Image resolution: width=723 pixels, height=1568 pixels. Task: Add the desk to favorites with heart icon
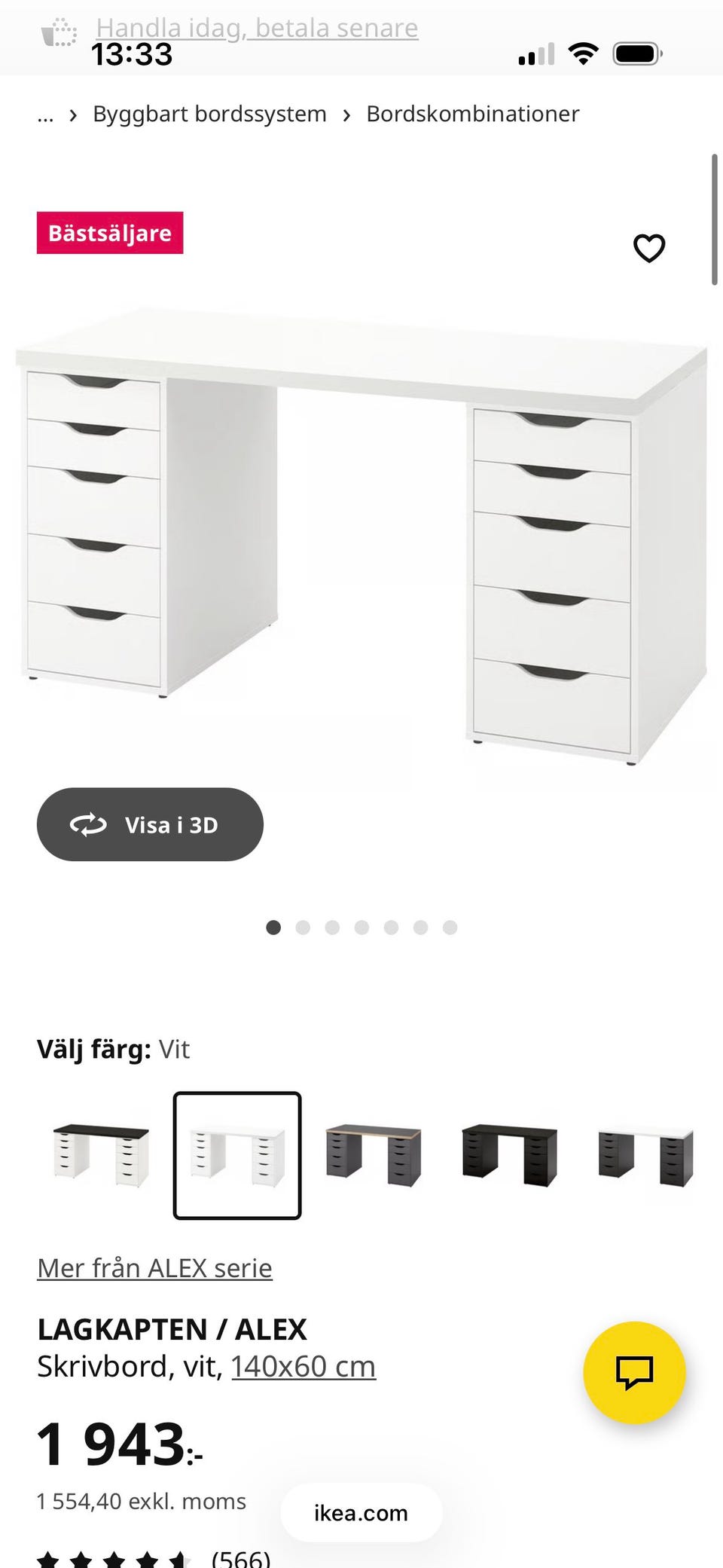click(648, 247)
